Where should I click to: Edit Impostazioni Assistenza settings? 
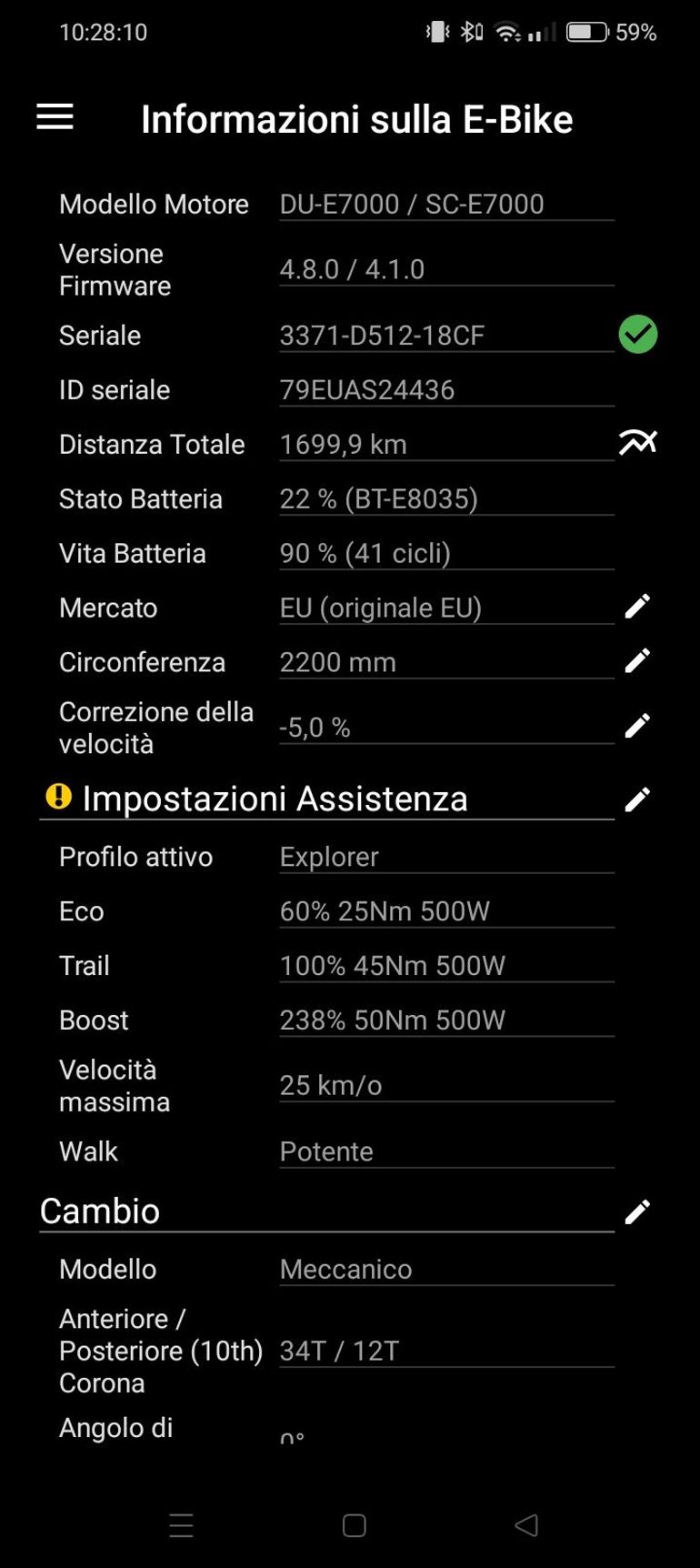(x=637, y=799)
